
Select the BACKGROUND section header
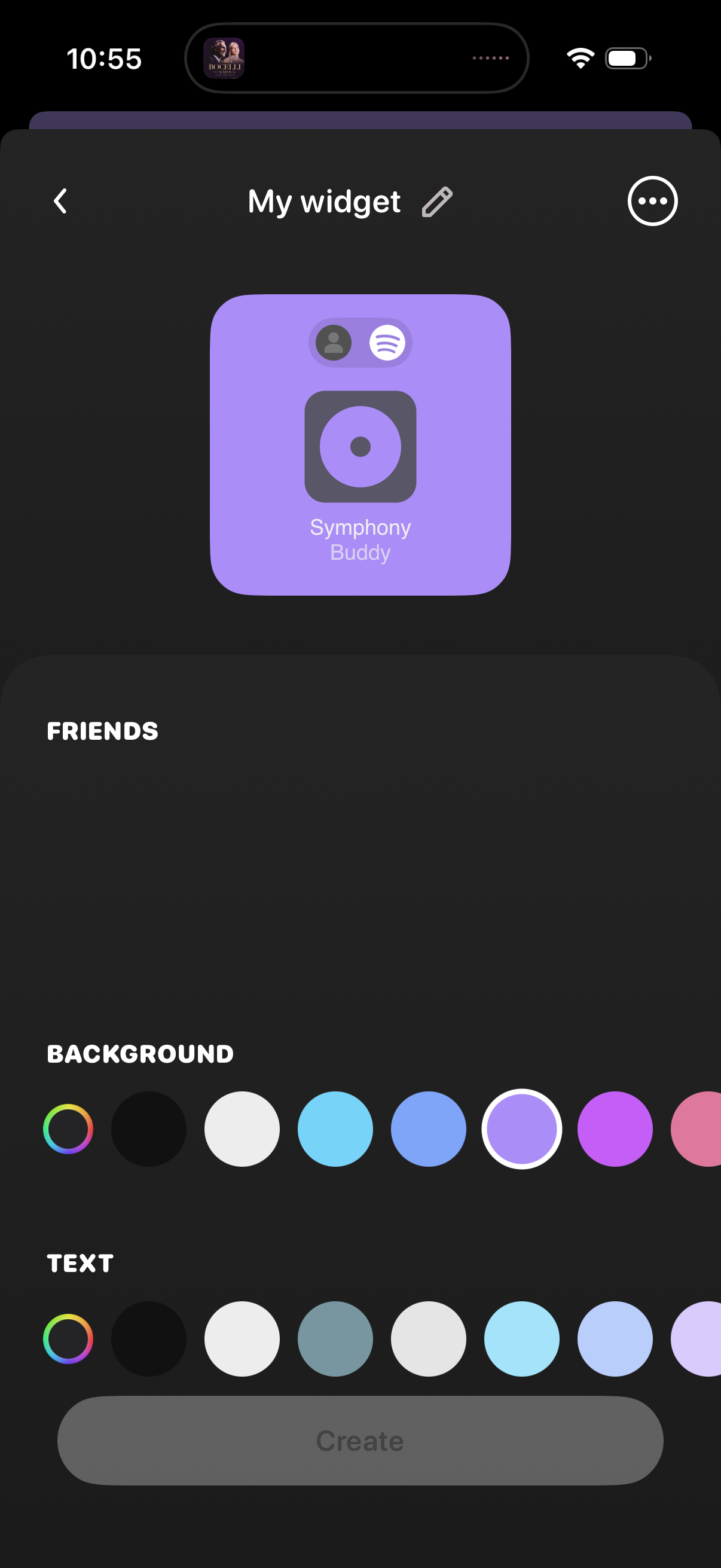(x=139, y=1054)
